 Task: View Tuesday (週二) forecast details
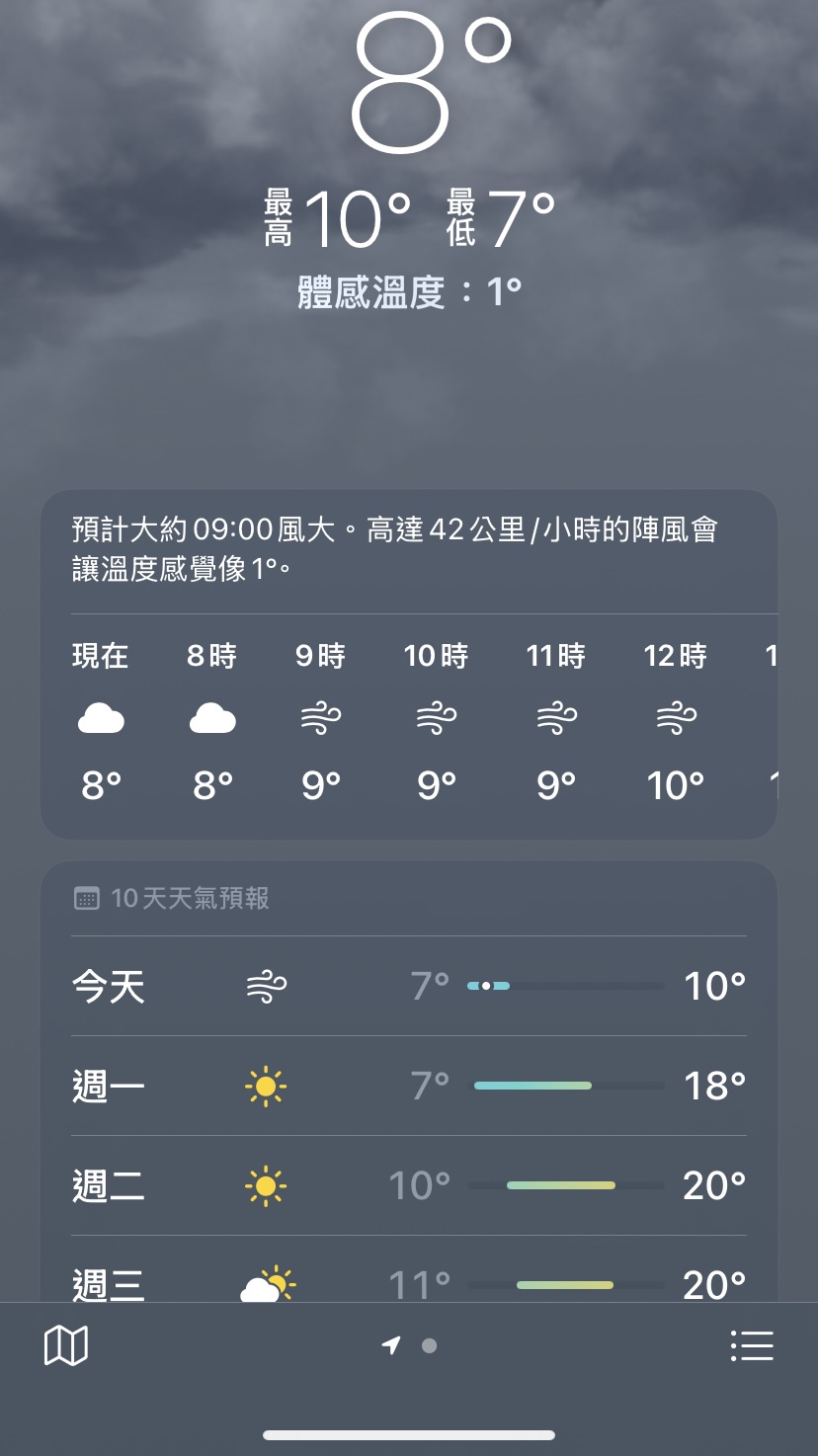click(409, 1185)
